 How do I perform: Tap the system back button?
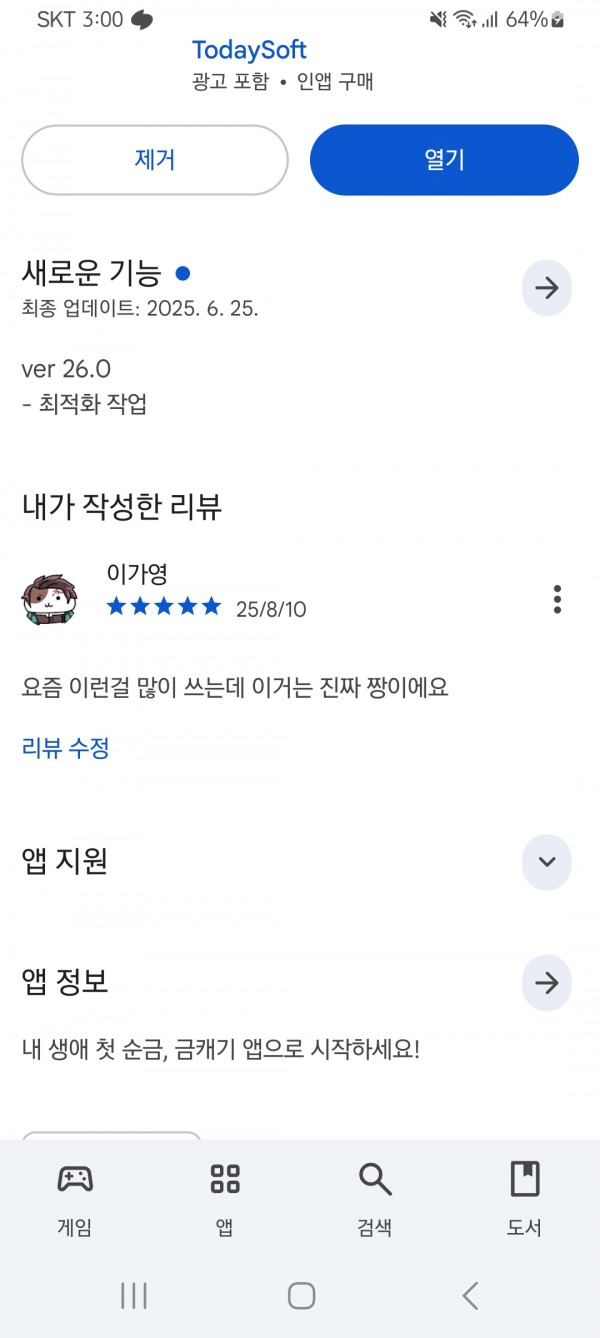click(x=470, y=1296)
